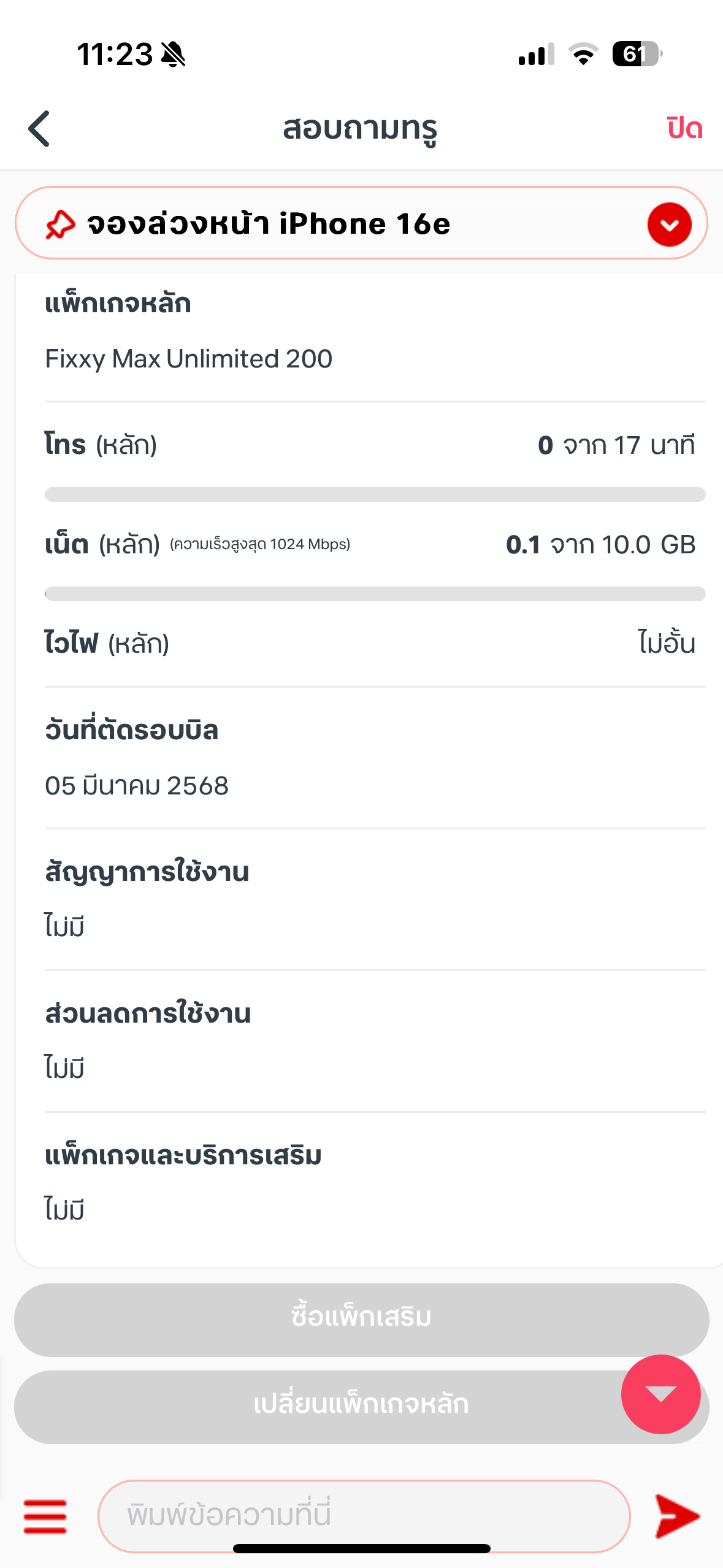Tap the เปลี่ยนแพ็กเกจหลัก button

click(x=361, y=1406)
